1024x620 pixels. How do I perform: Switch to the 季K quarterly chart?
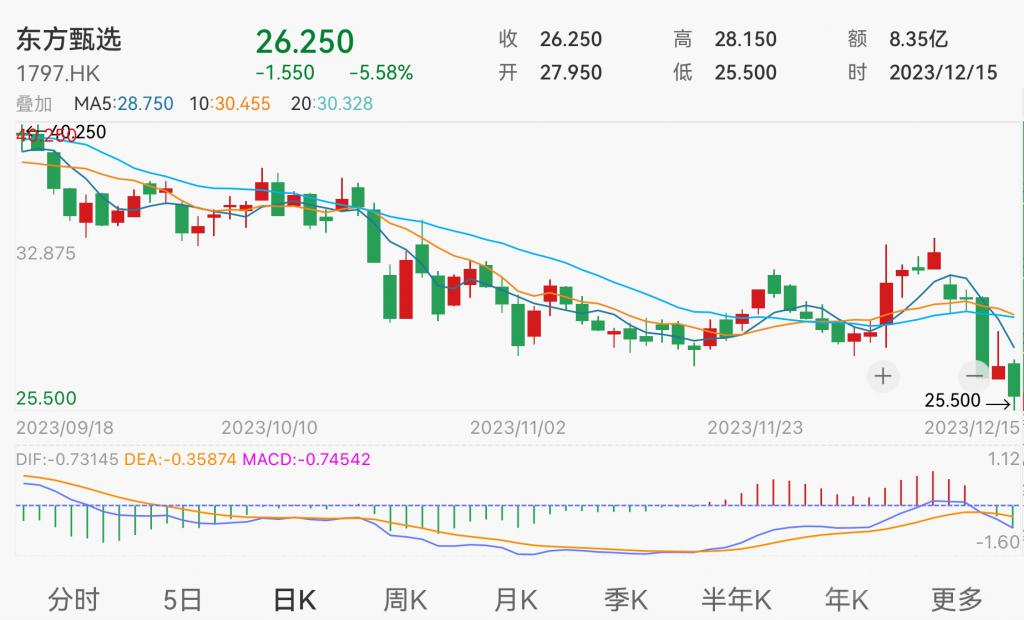point(626,599)
